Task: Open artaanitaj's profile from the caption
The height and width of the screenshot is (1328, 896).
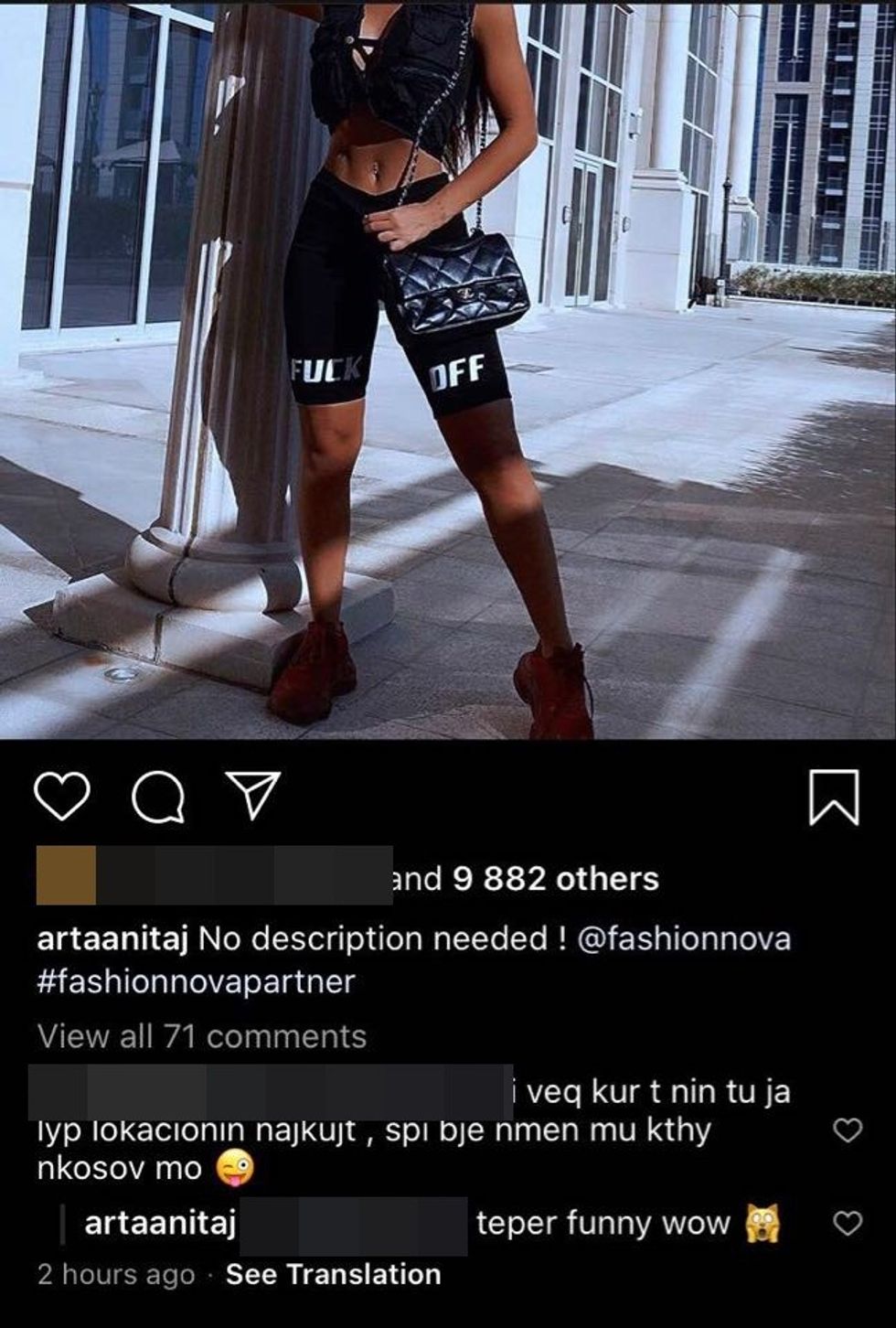Action: point(113,937)
